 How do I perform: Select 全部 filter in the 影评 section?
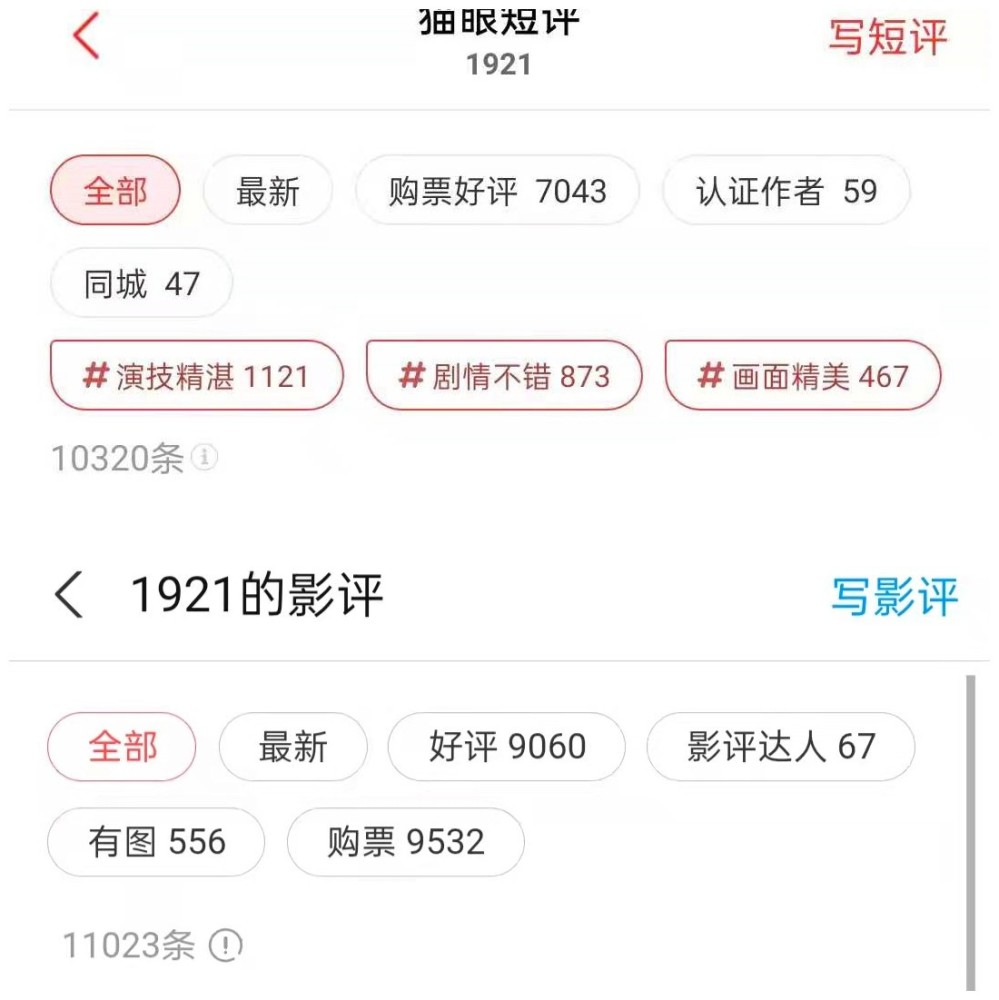(120, 746)
